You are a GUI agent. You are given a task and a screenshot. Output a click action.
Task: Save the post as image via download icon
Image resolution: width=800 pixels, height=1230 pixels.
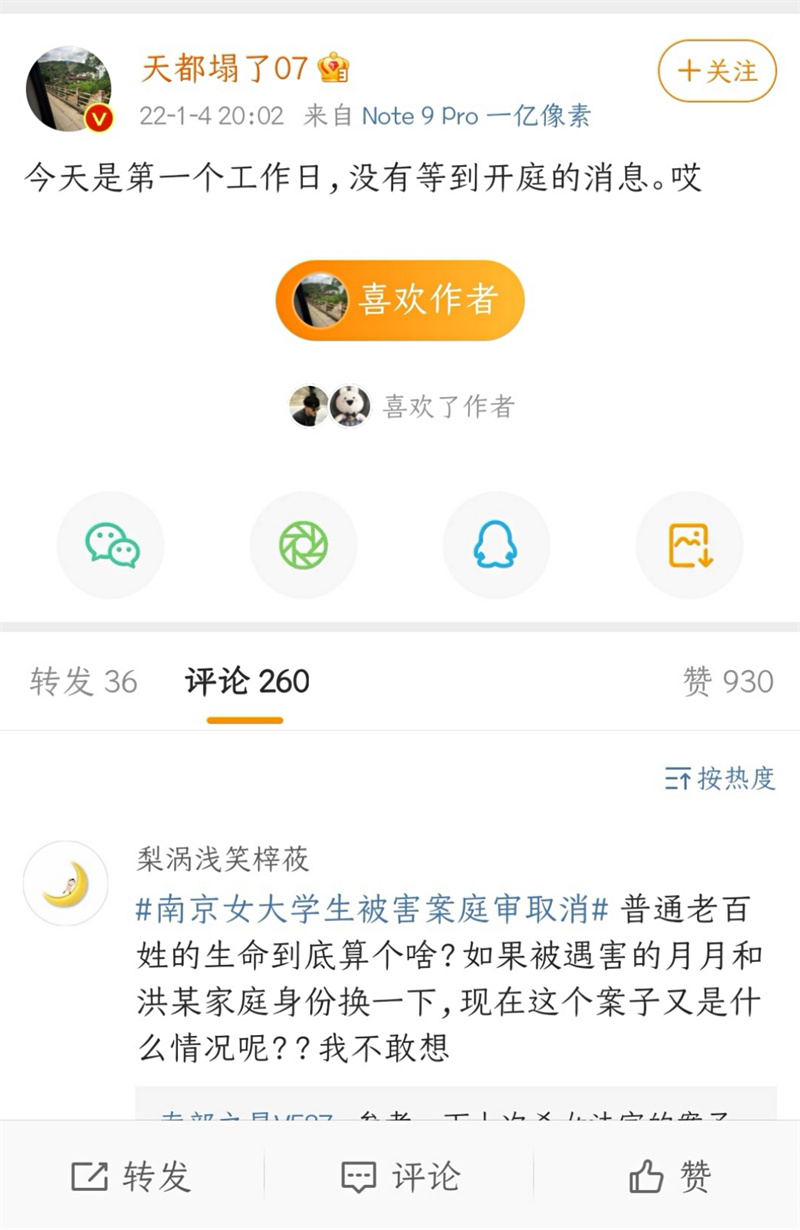tap(689, 545)
